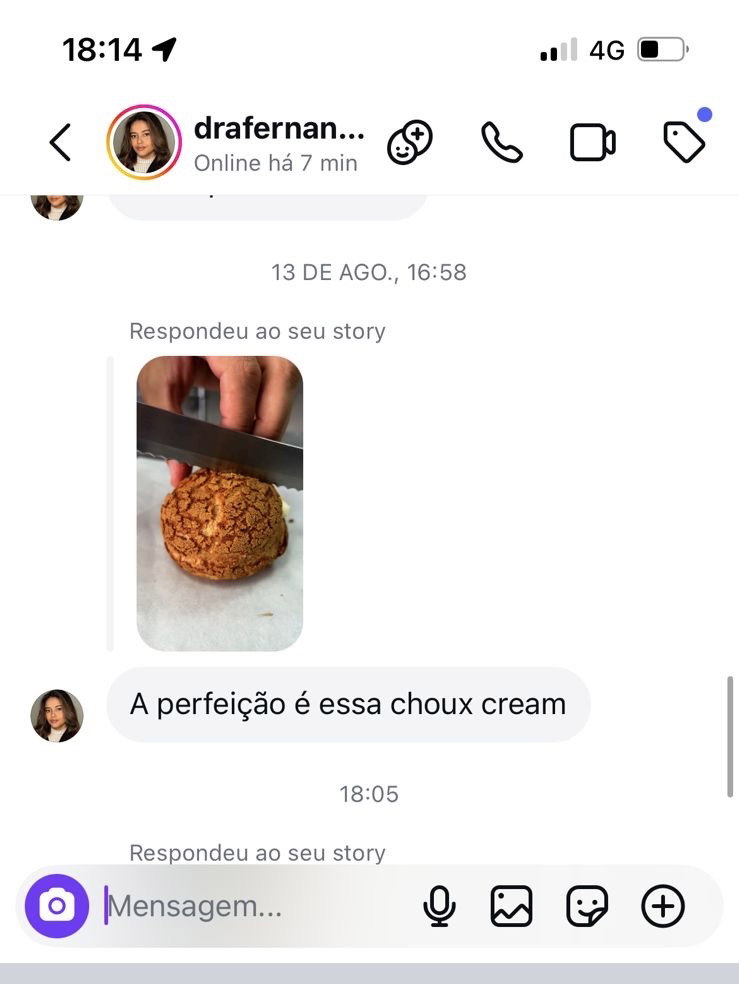Record a voice message
Screen dimensions: 739x984
(x=439, y=907)
